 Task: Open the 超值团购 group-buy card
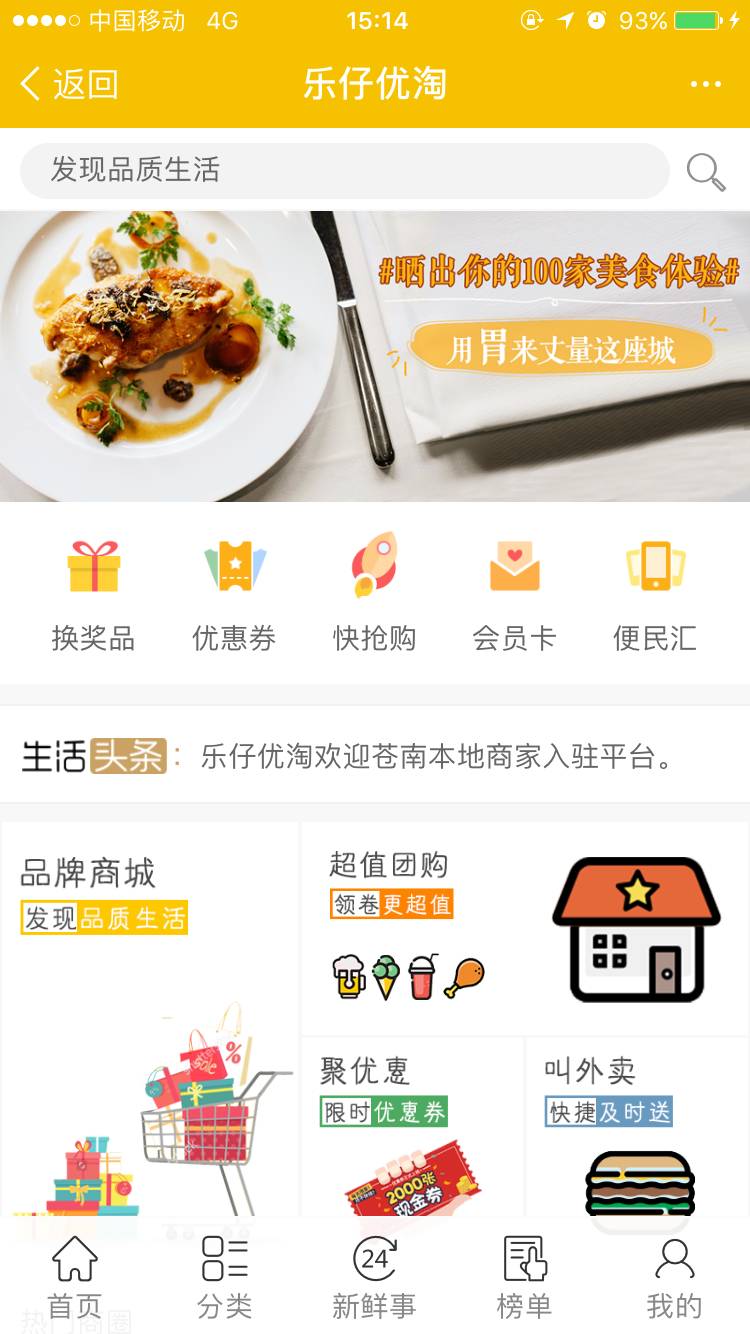point(525,929)
